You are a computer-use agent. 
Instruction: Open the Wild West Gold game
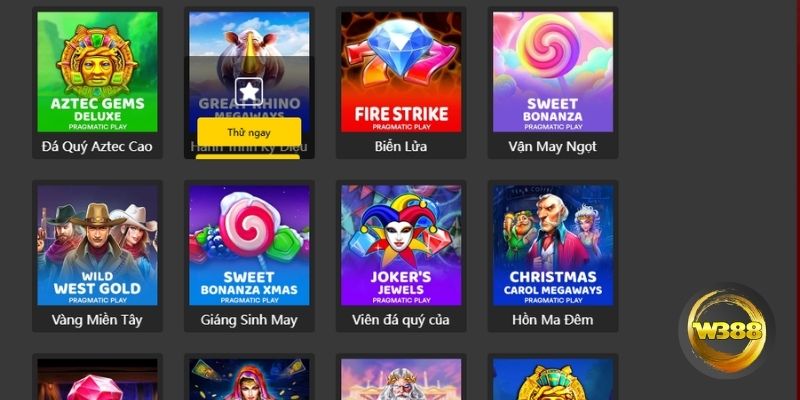(97, 245)
